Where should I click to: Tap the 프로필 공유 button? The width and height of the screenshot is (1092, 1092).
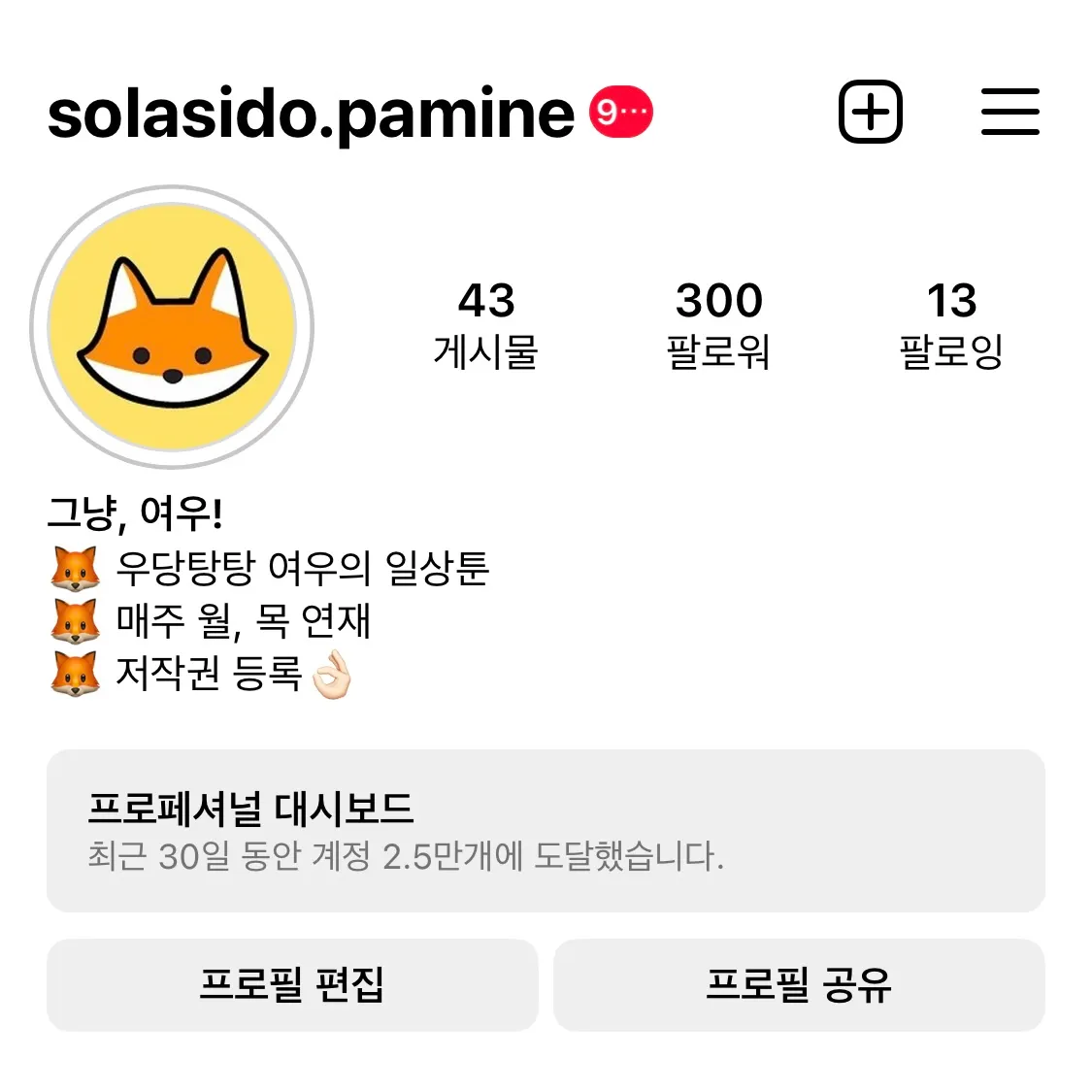coord(798,984)
